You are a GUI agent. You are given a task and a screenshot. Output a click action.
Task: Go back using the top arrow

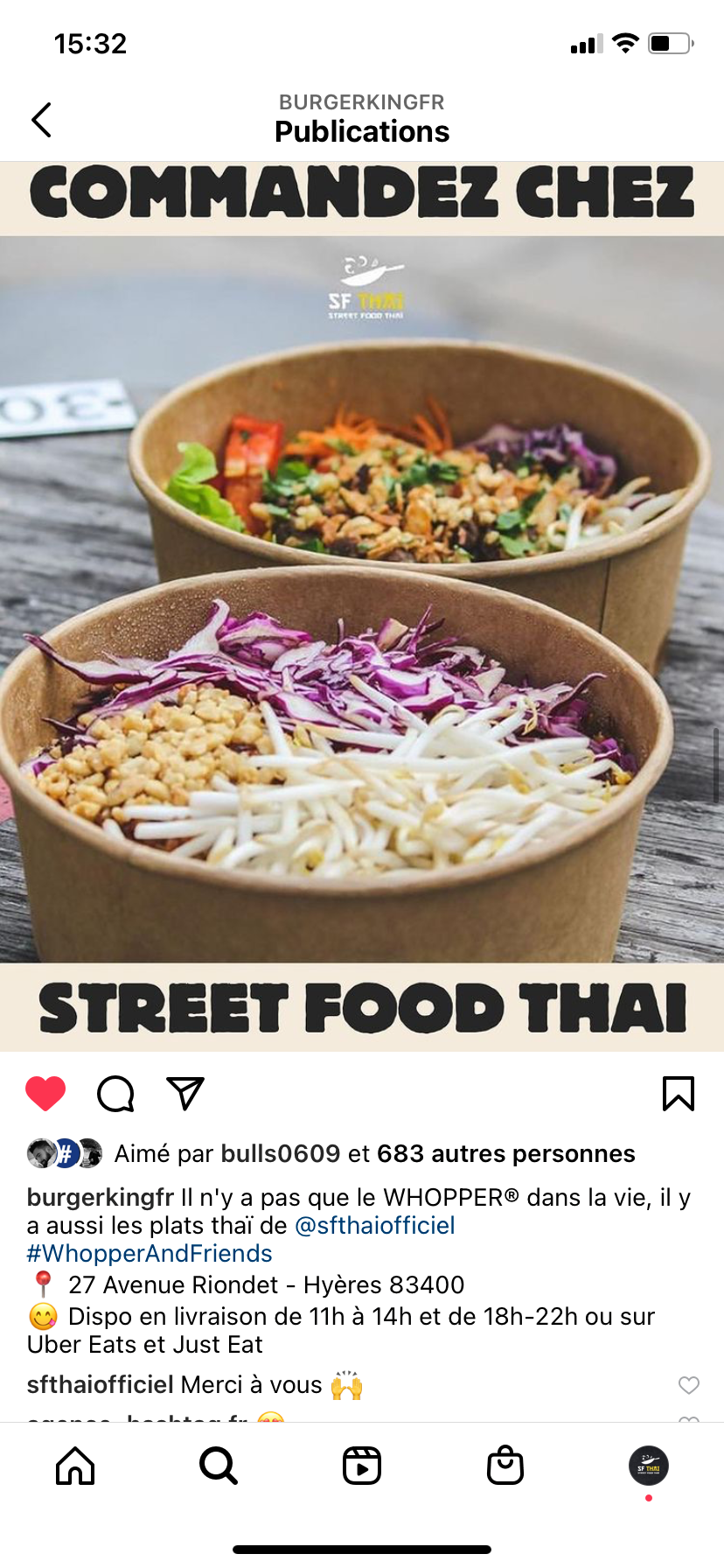[x=41, y=120]
